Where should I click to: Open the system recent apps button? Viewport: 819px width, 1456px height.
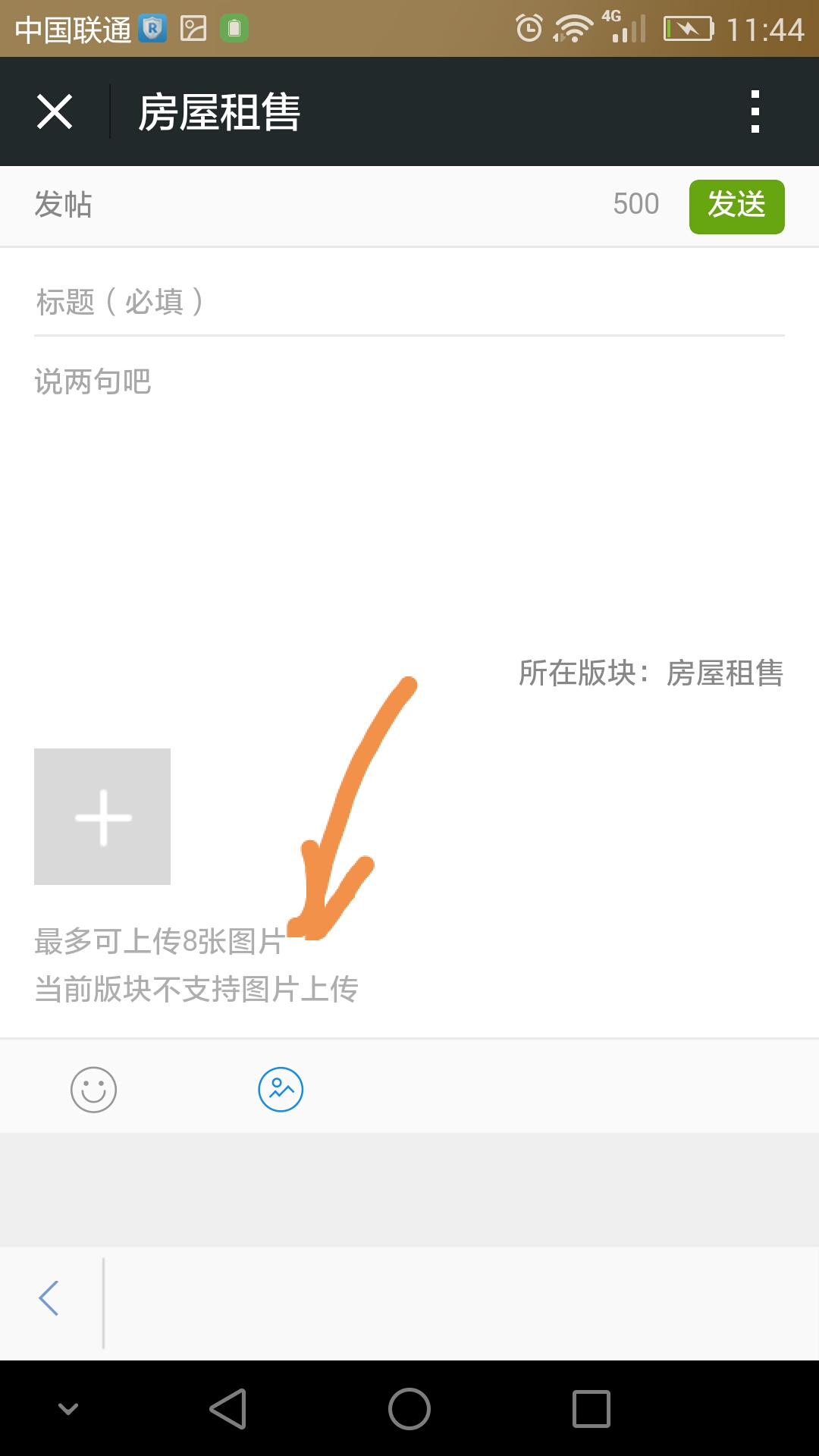click(591, 1409)
